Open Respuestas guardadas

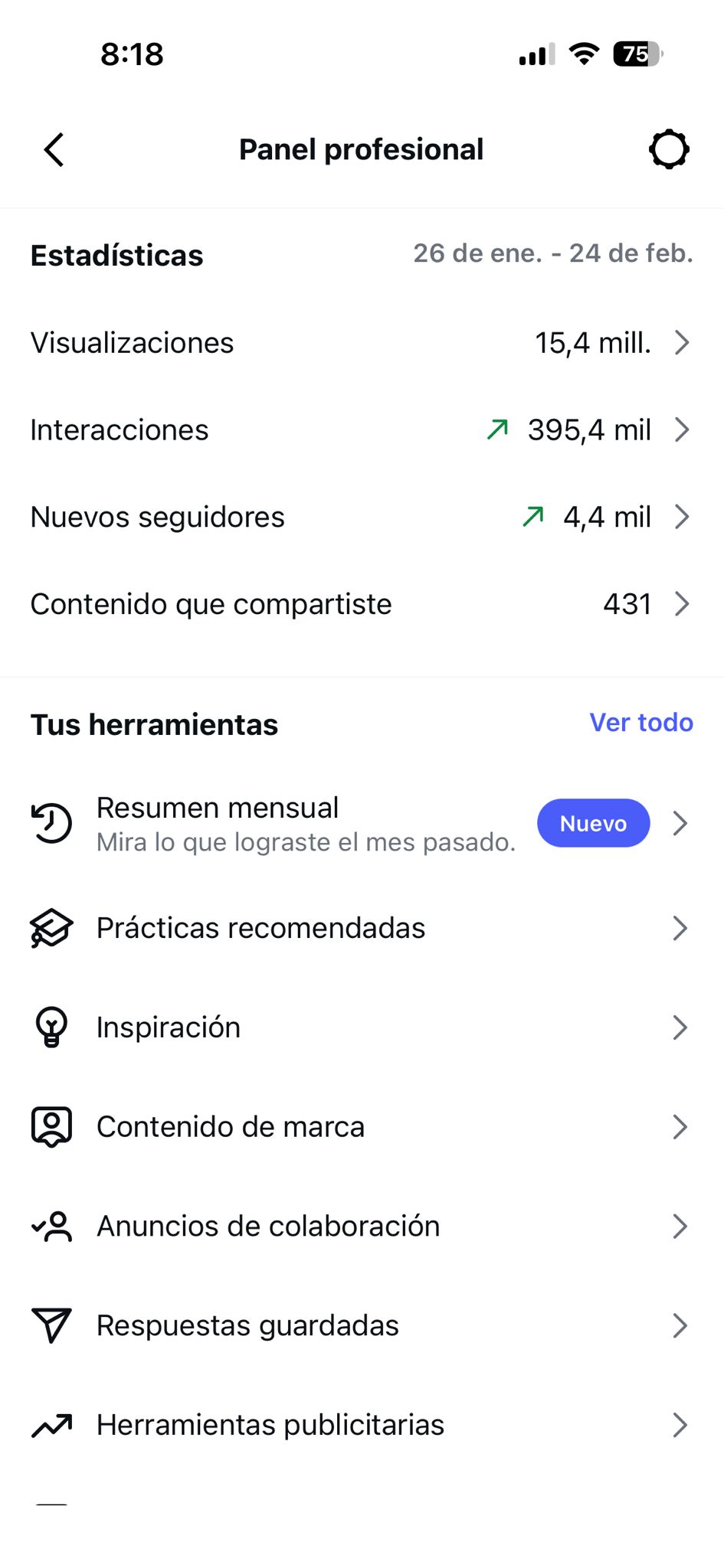tap(361, 1326)
